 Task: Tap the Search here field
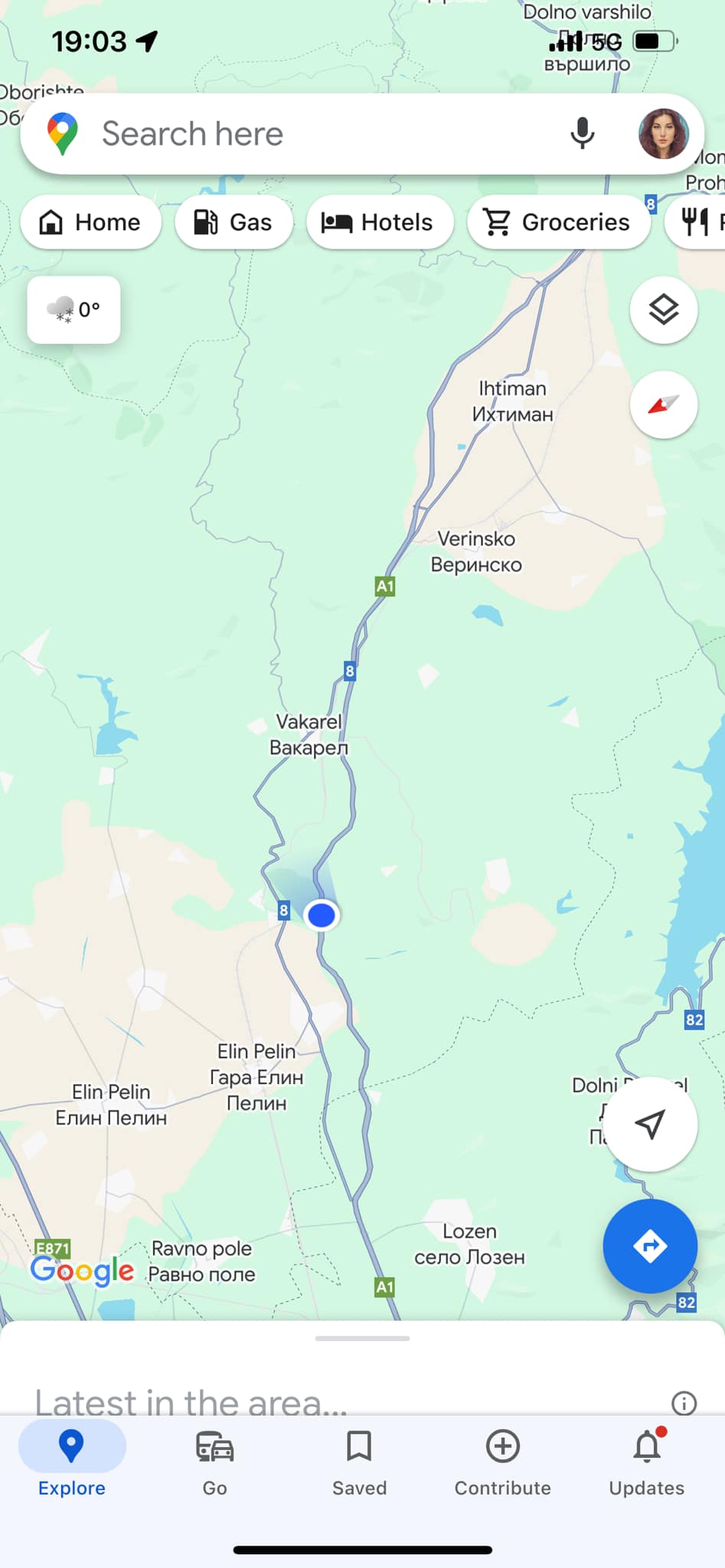(306, 134)
